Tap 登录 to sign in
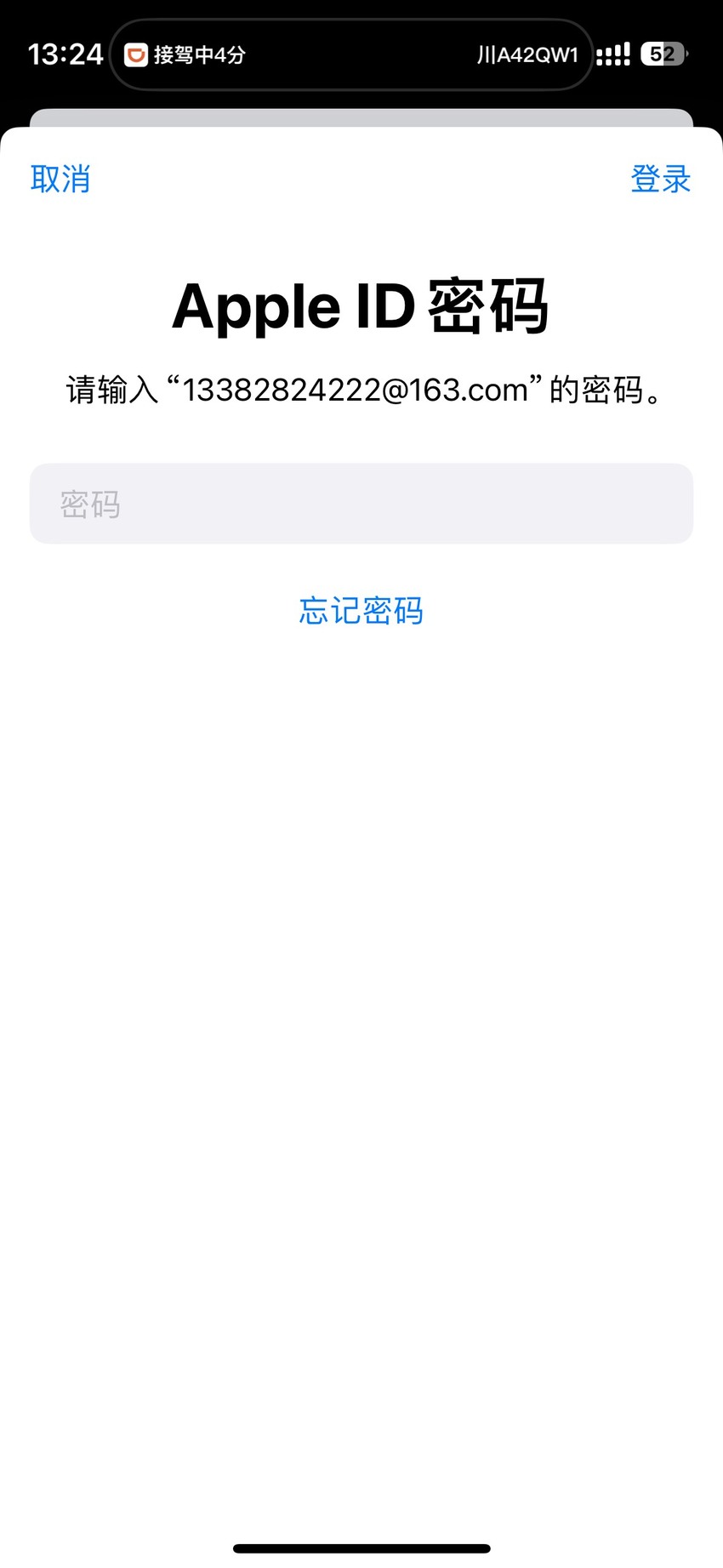 (x=661, y=180)
